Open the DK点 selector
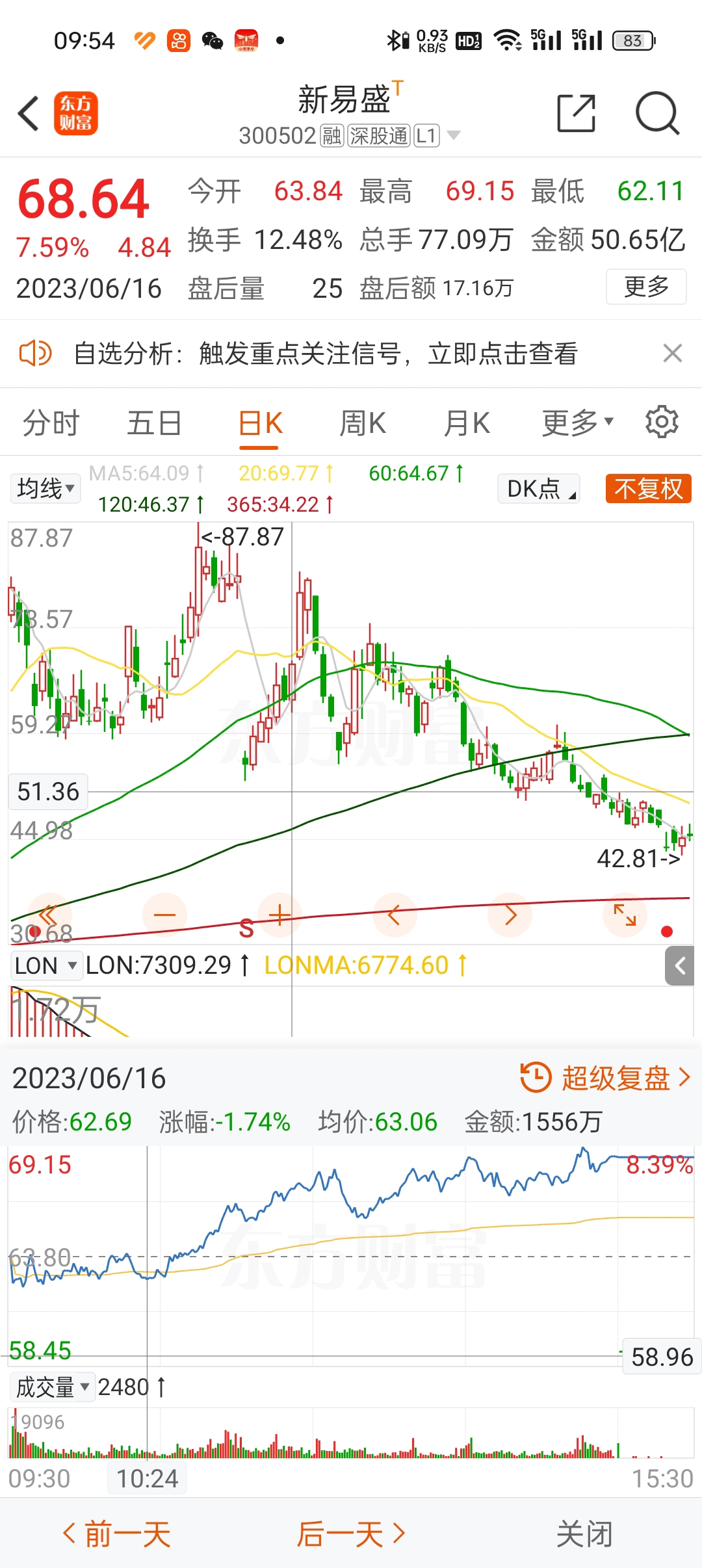 [539, 489]
